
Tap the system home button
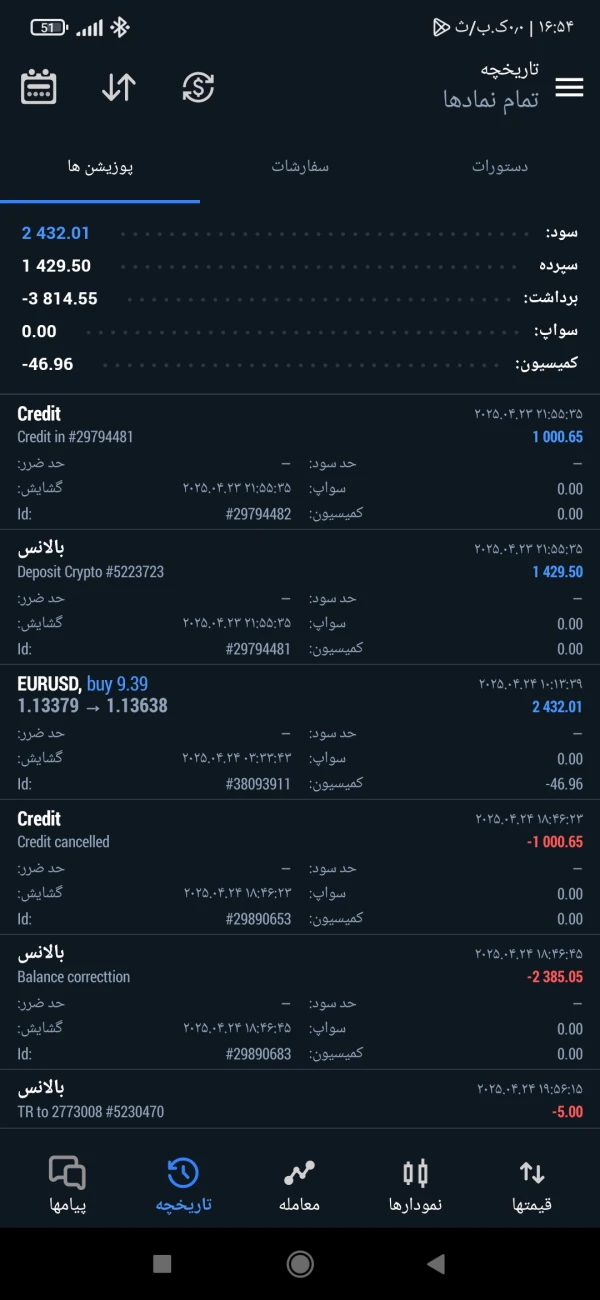[x=300, y=1264]
